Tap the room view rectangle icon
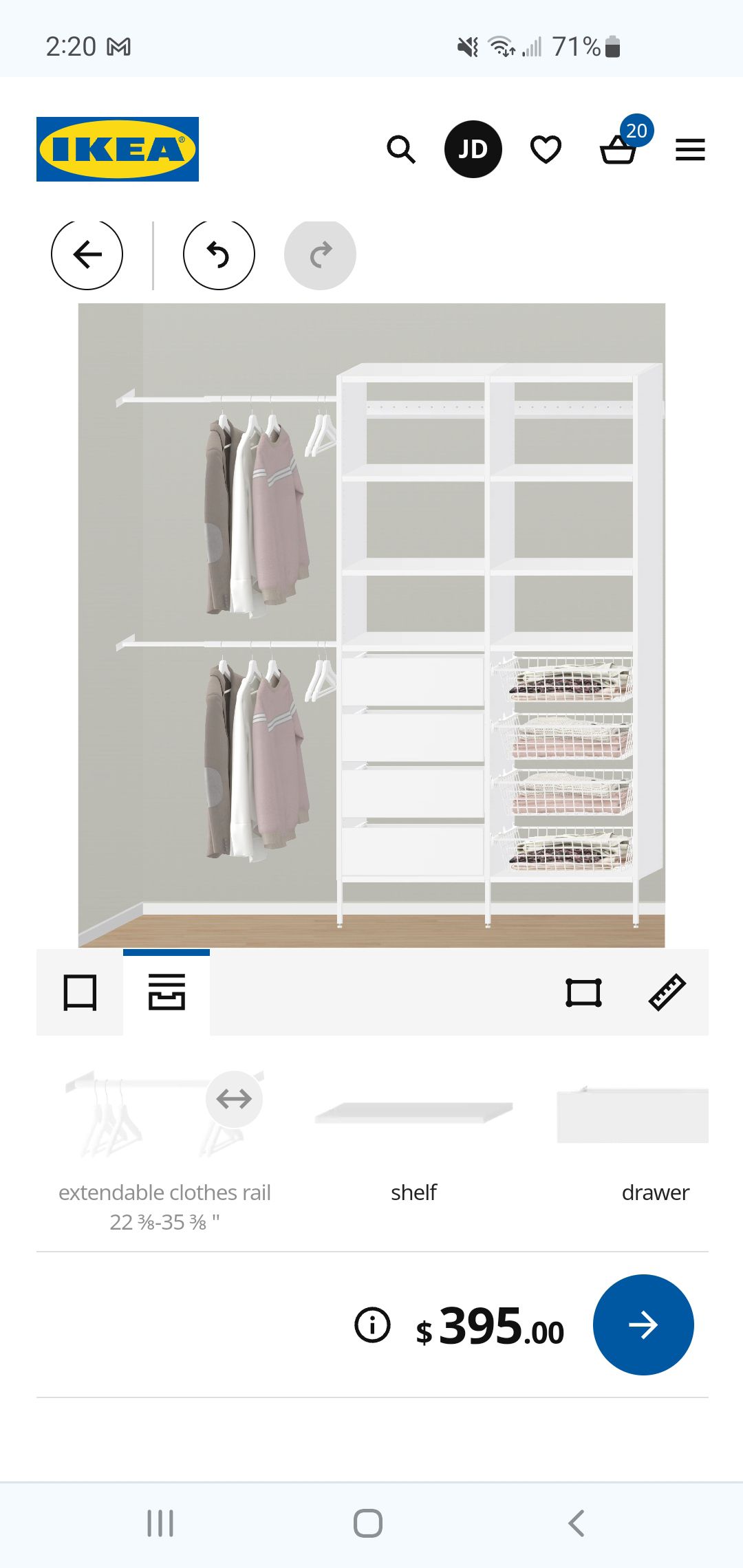Screen dimensions: 743x1568 (583, 992)
